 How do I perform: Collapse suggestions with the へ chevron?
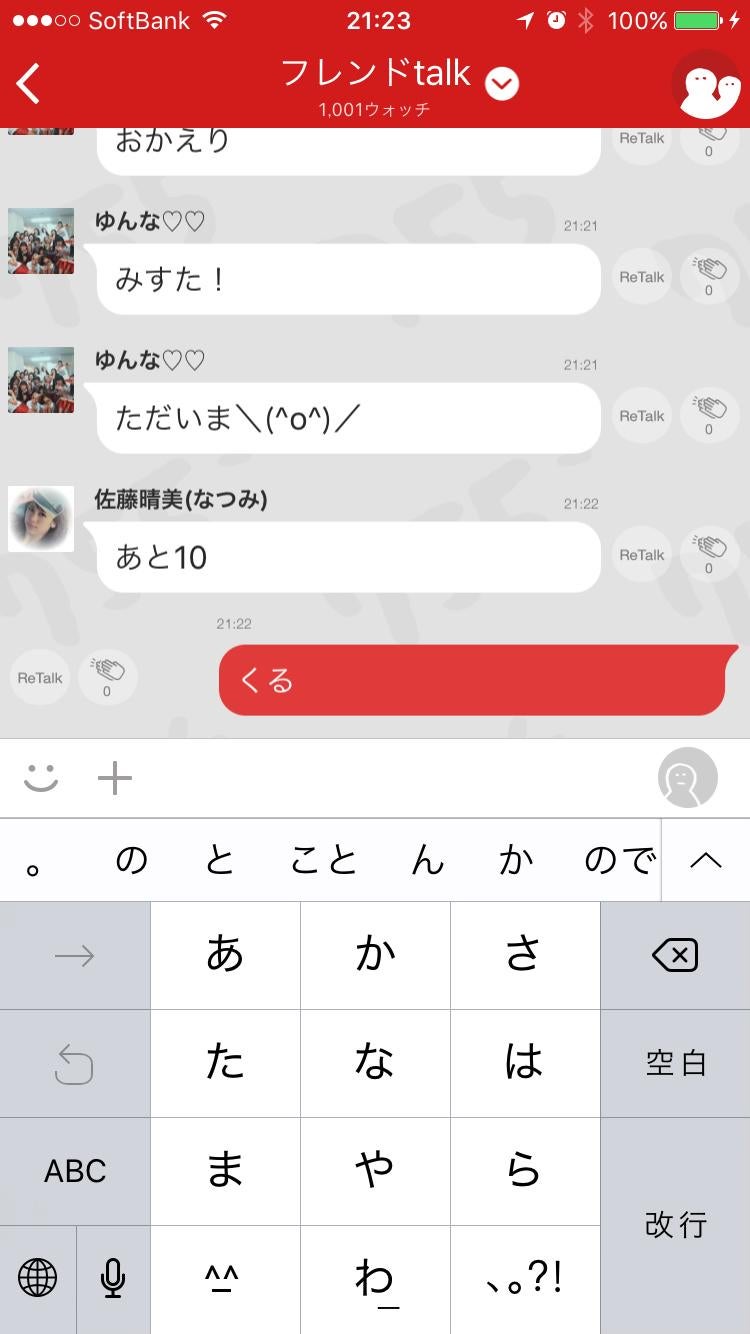pyautogui.click(x=705, y=860)
